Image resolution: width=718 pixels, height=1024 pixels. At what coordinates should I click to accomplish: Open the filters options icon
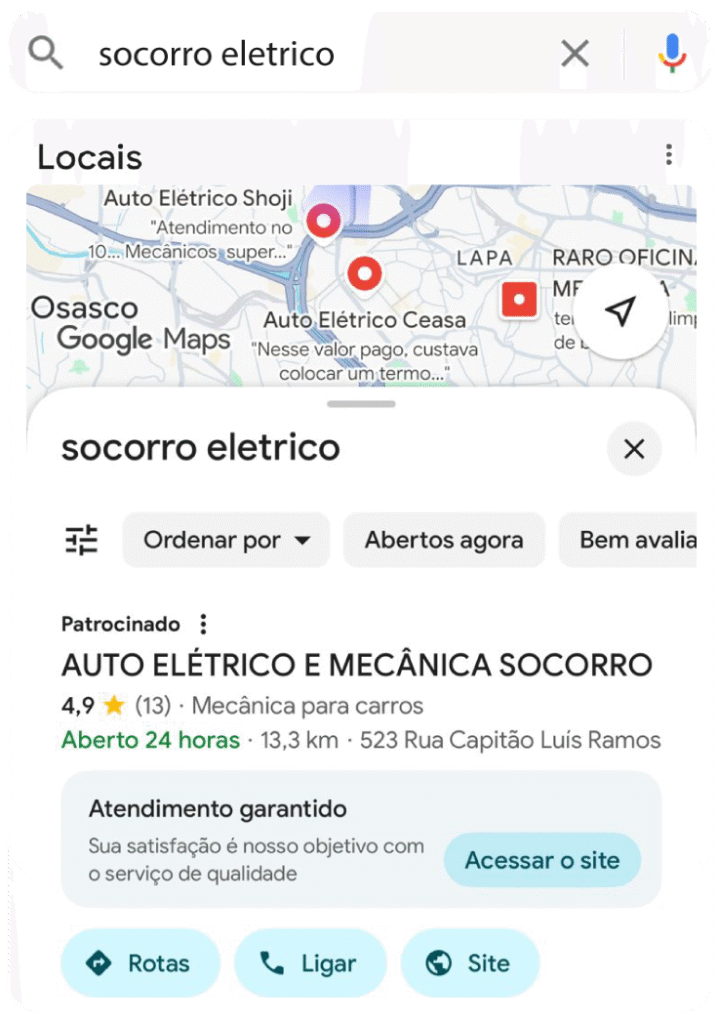pyautogui.click(x=82, y=540)
